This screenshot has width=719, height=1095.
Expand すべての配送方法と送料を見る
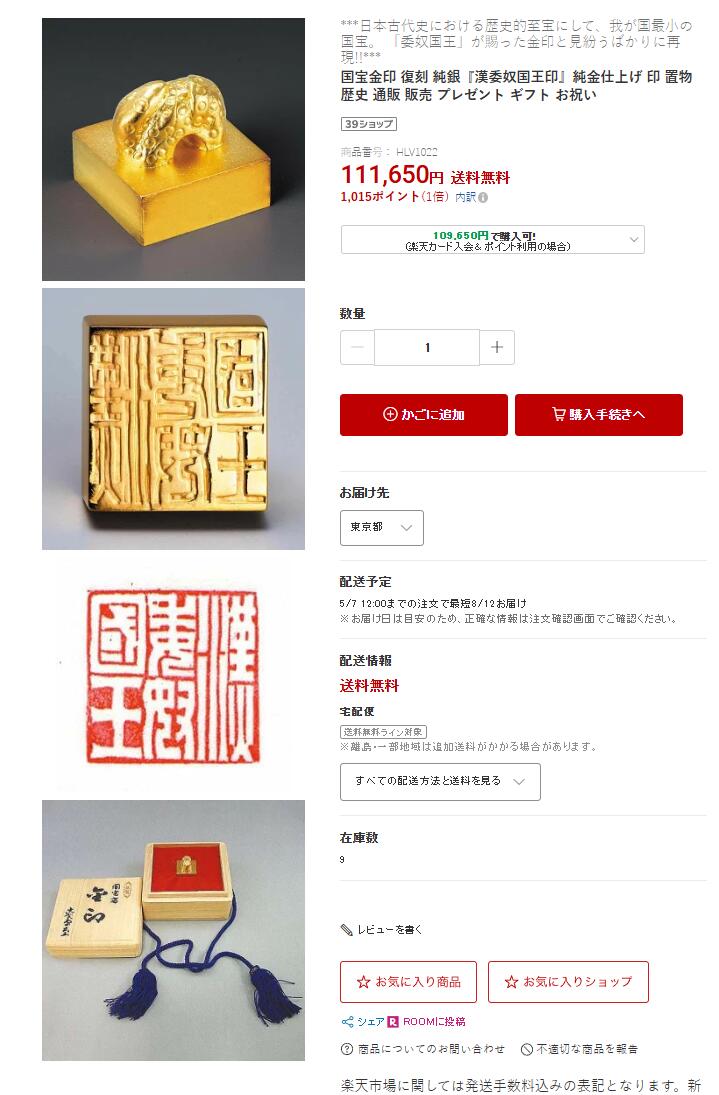pyautogui.click(x=440, y=782)
